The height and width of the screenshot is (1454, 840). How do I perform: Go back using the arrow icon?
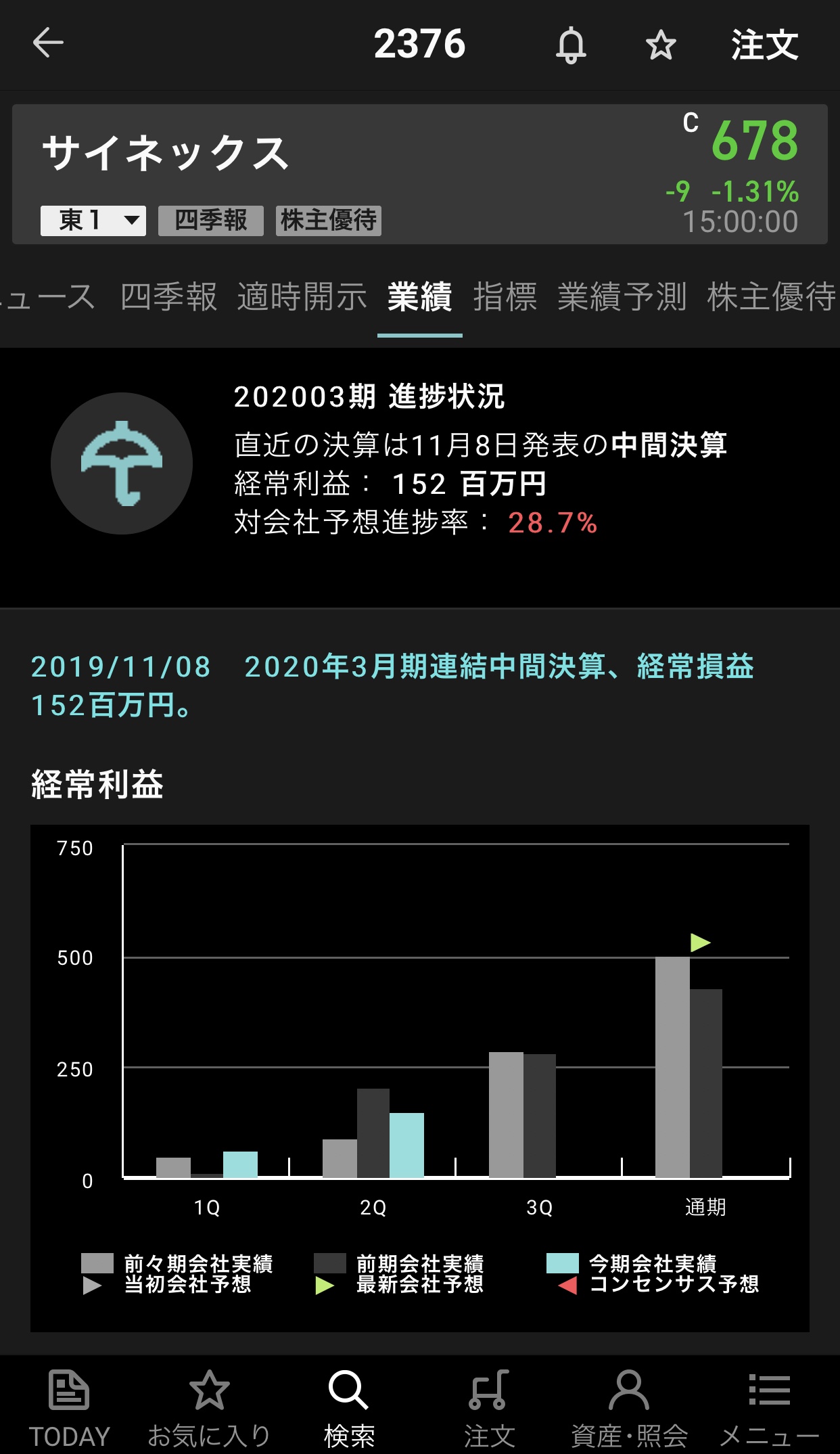48,43
